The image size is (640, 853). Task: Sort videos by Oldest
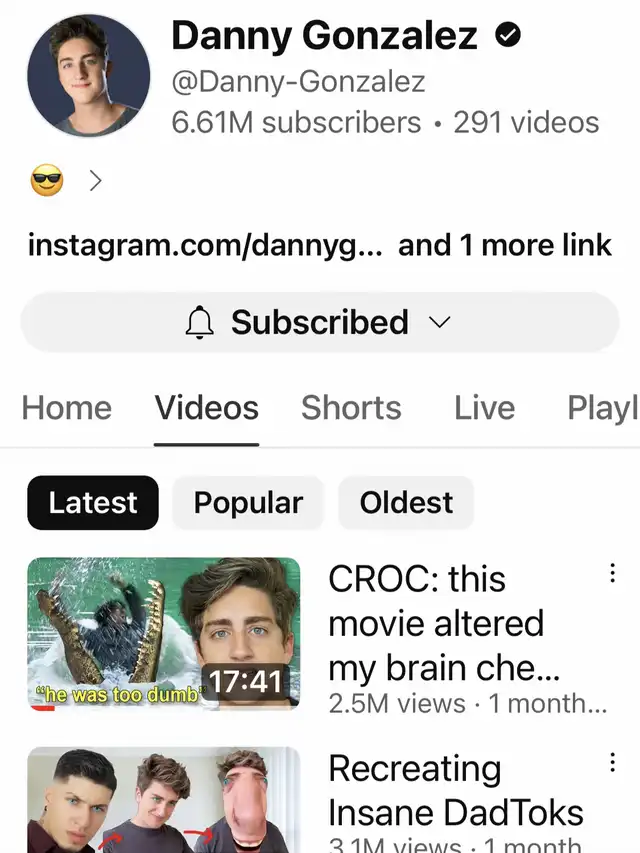(406, 502)
